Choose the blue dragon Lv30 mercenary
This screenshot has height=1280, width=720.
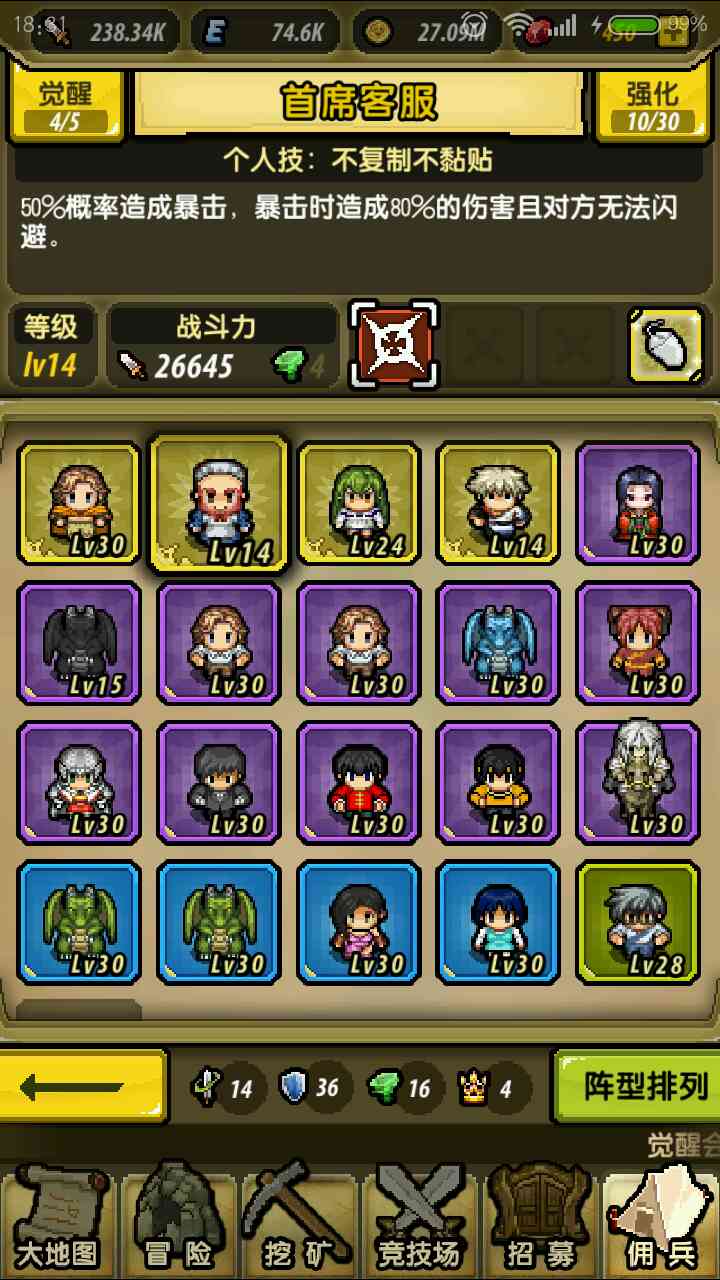(x=499, y=643)
